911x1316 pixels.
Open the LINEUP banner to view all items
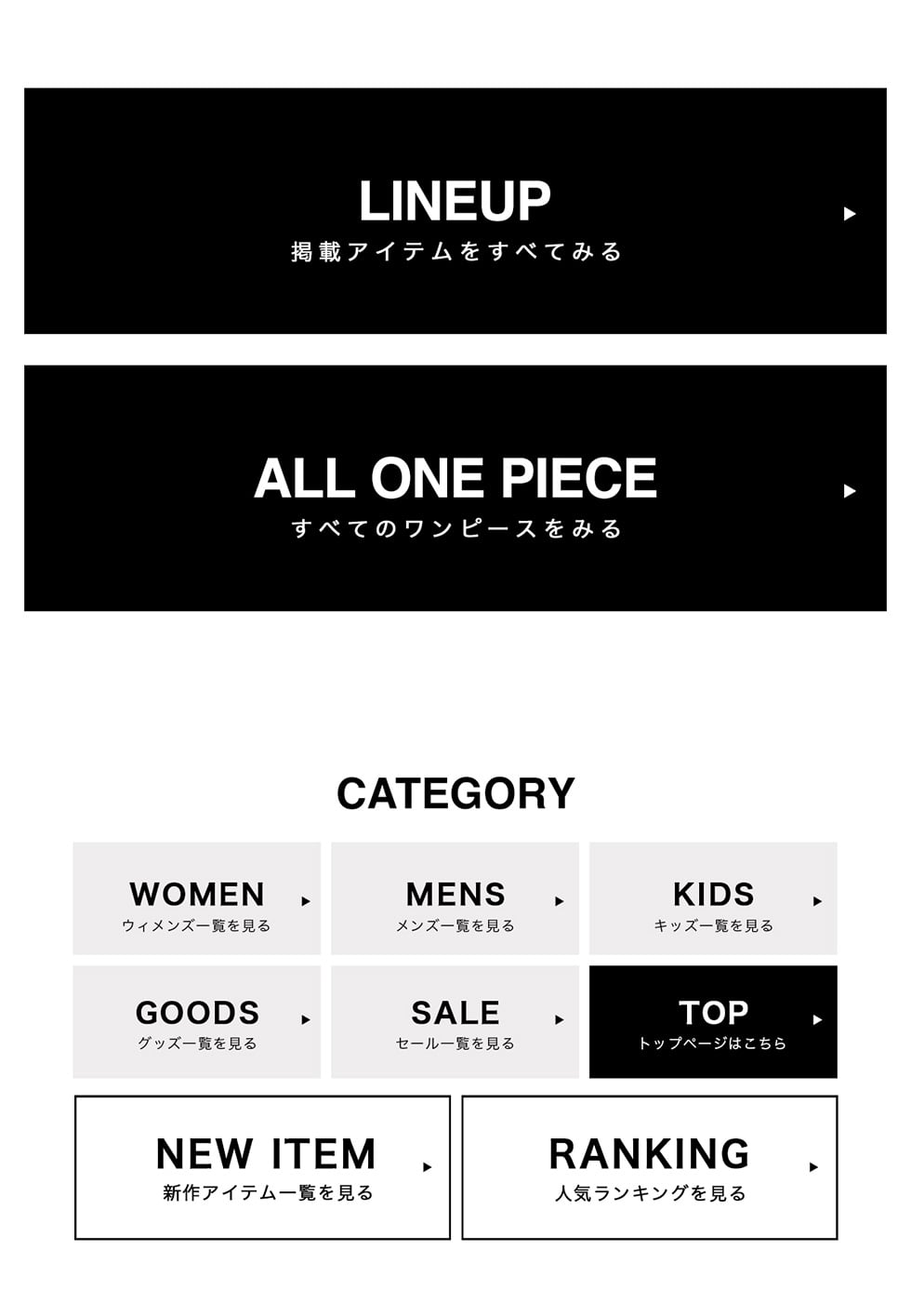[x=455, y=211]
